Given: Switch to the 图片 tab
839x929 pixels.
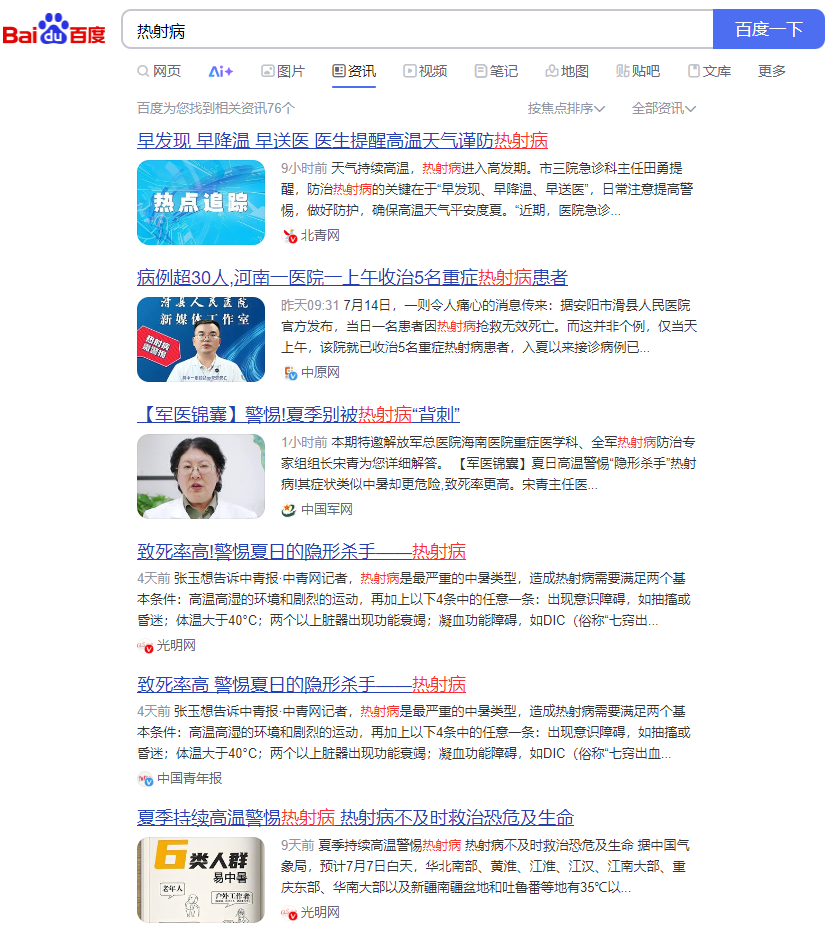Looking at the screenshot, I should click(283, 71).
